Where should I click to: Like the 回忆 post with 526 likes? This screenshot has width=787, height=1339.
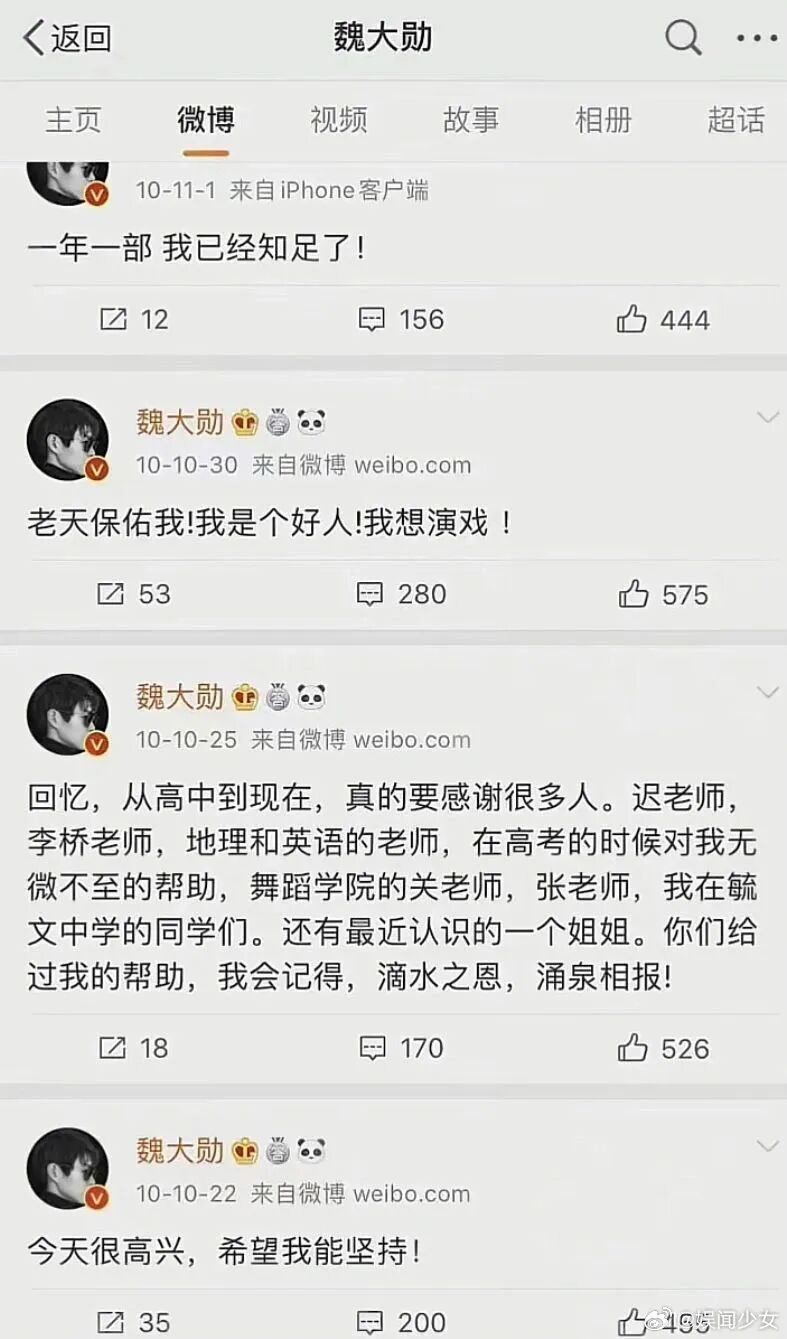coord(663,1048)
